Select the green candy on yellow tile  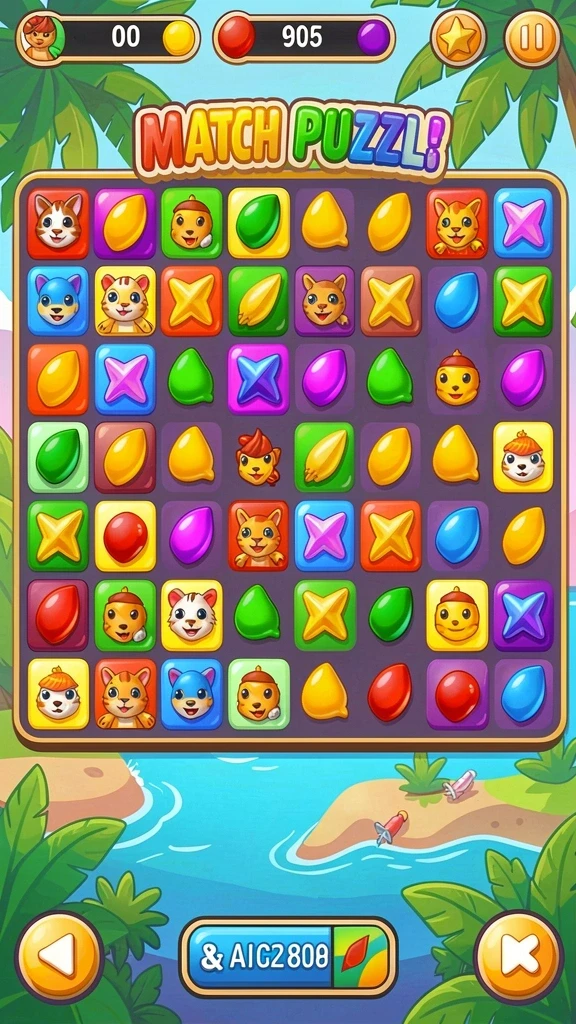click(259, 222)
